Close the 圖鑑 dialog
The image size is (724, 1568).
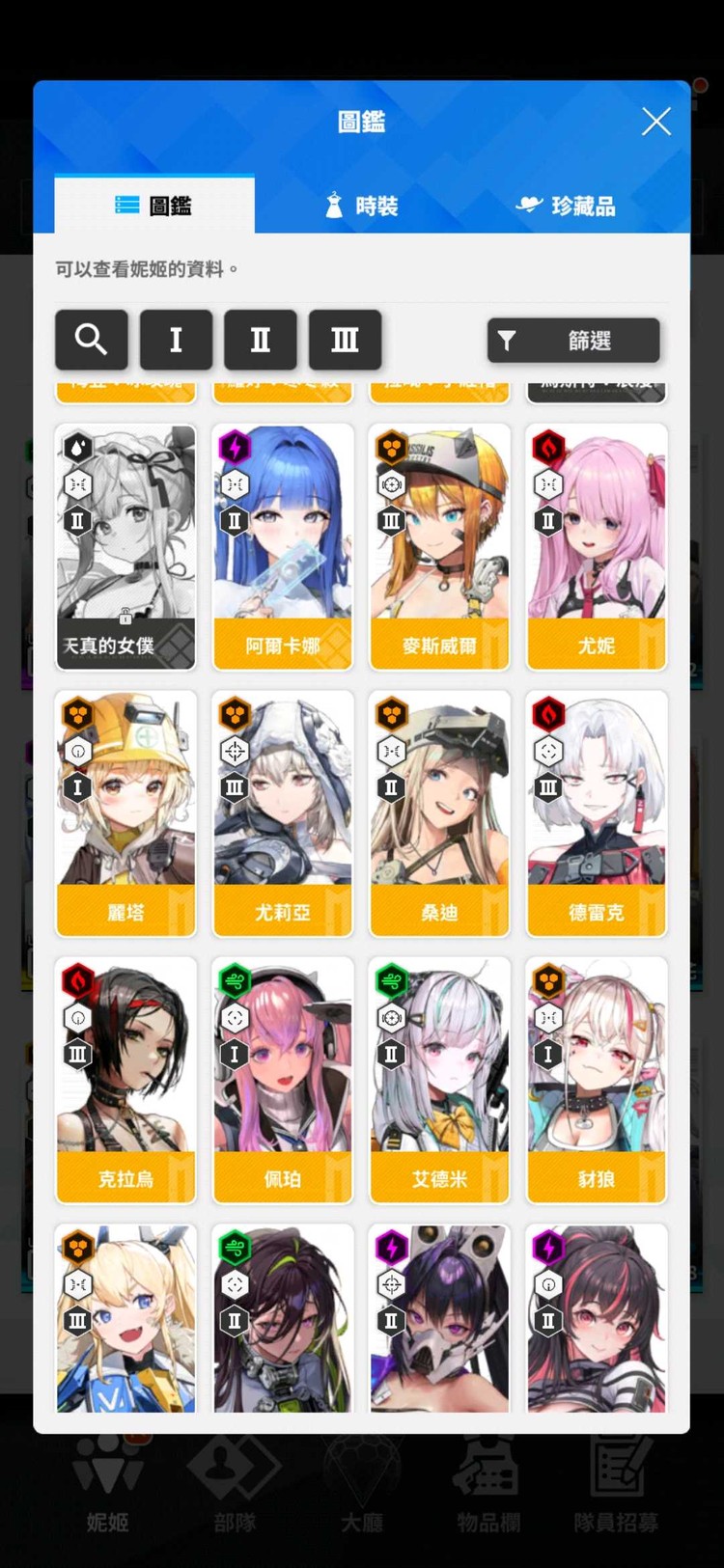[656, 122]
